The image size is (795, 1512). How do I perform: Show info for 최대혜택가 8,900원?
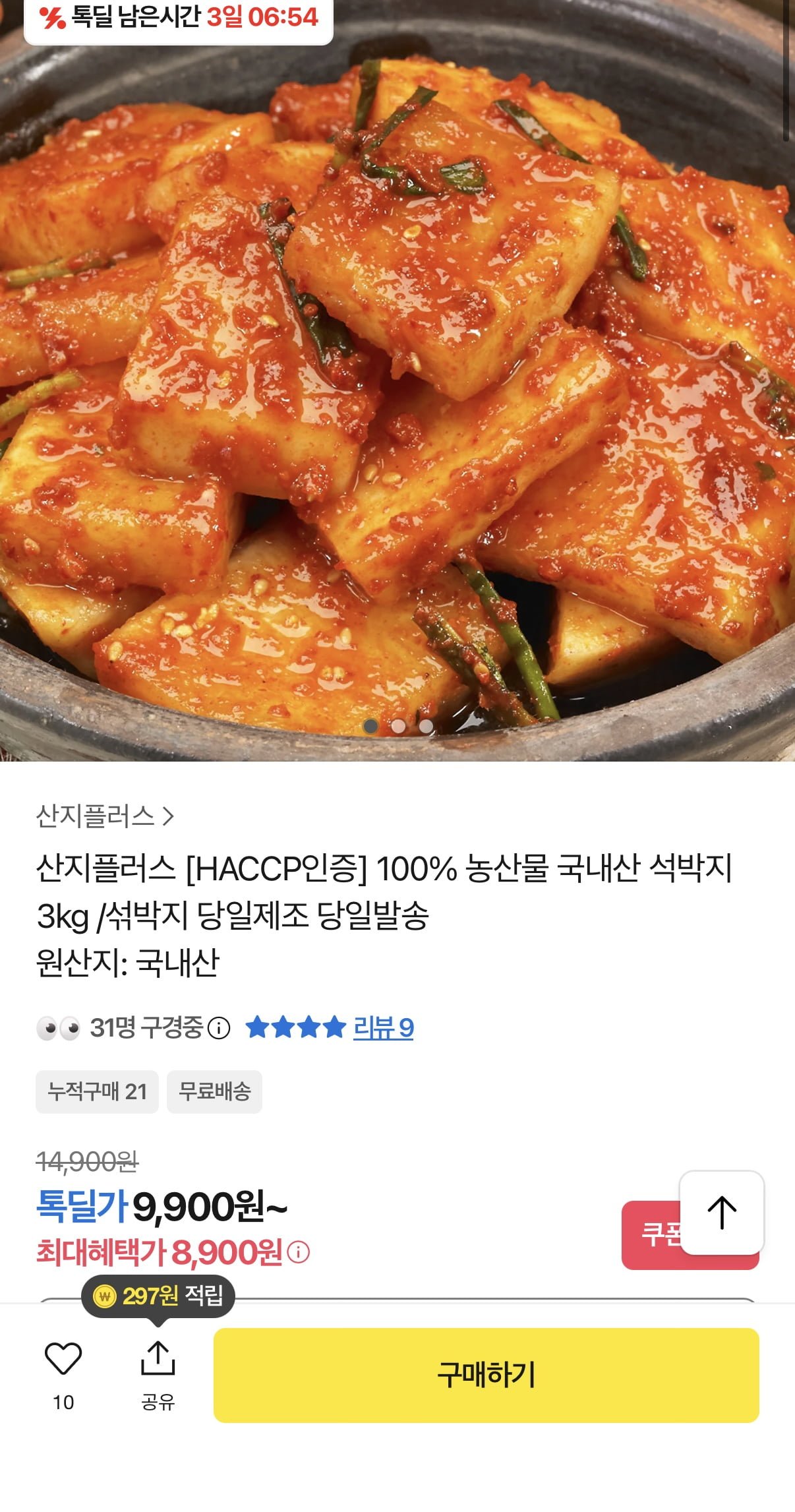[299, 1252]
